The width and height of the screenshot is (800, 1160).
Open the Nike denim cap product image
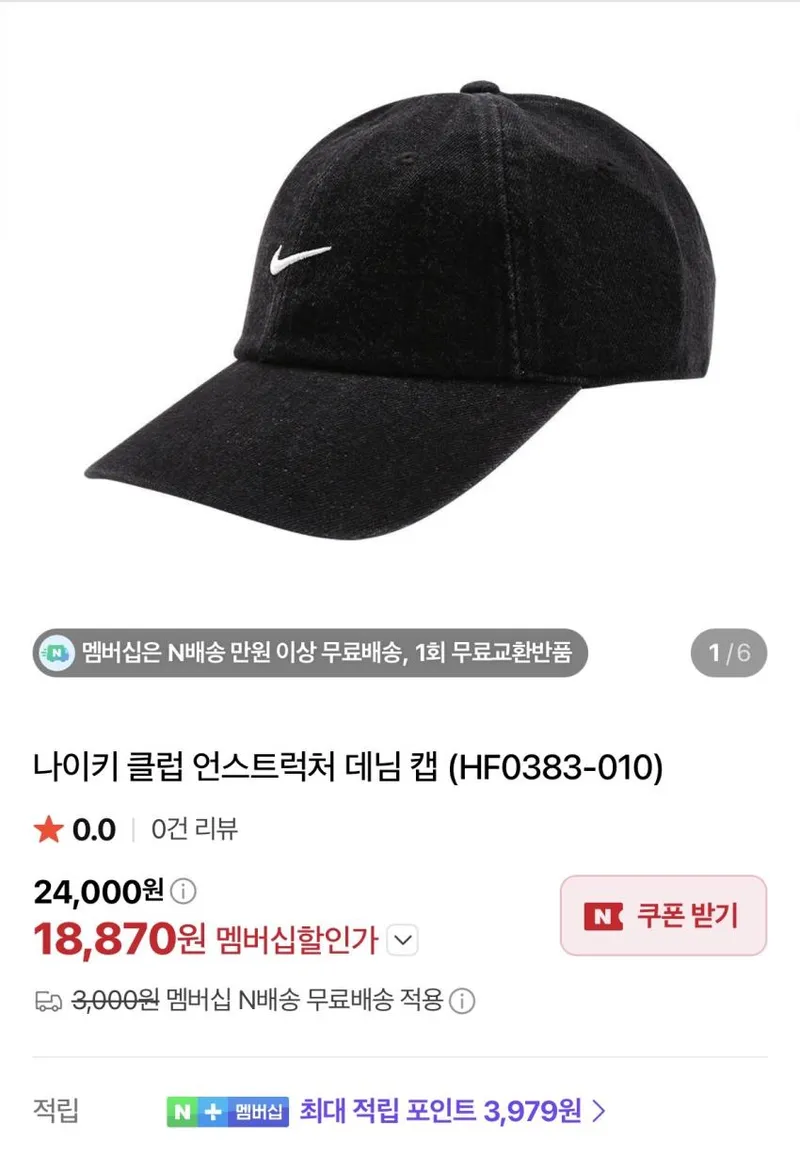[x=400, y=311]
